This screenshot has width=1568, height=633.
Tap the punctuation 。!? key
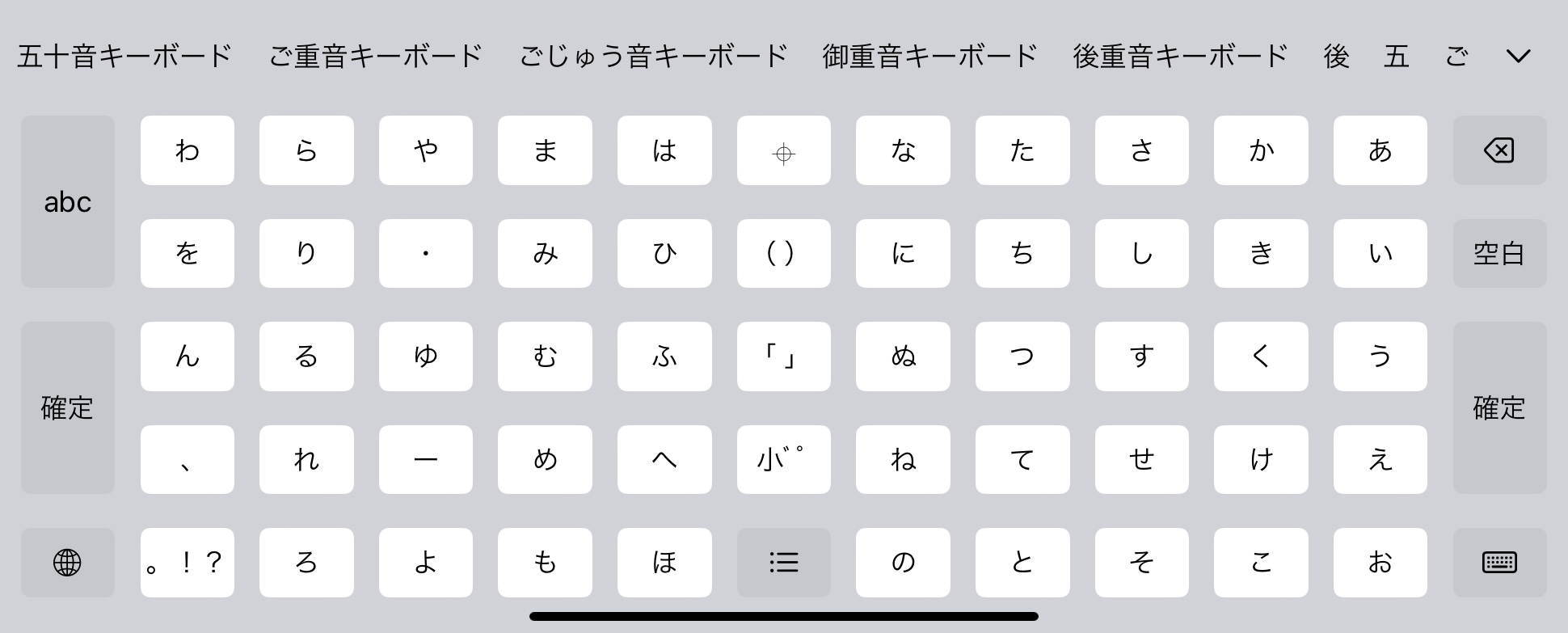coord(187,562)
